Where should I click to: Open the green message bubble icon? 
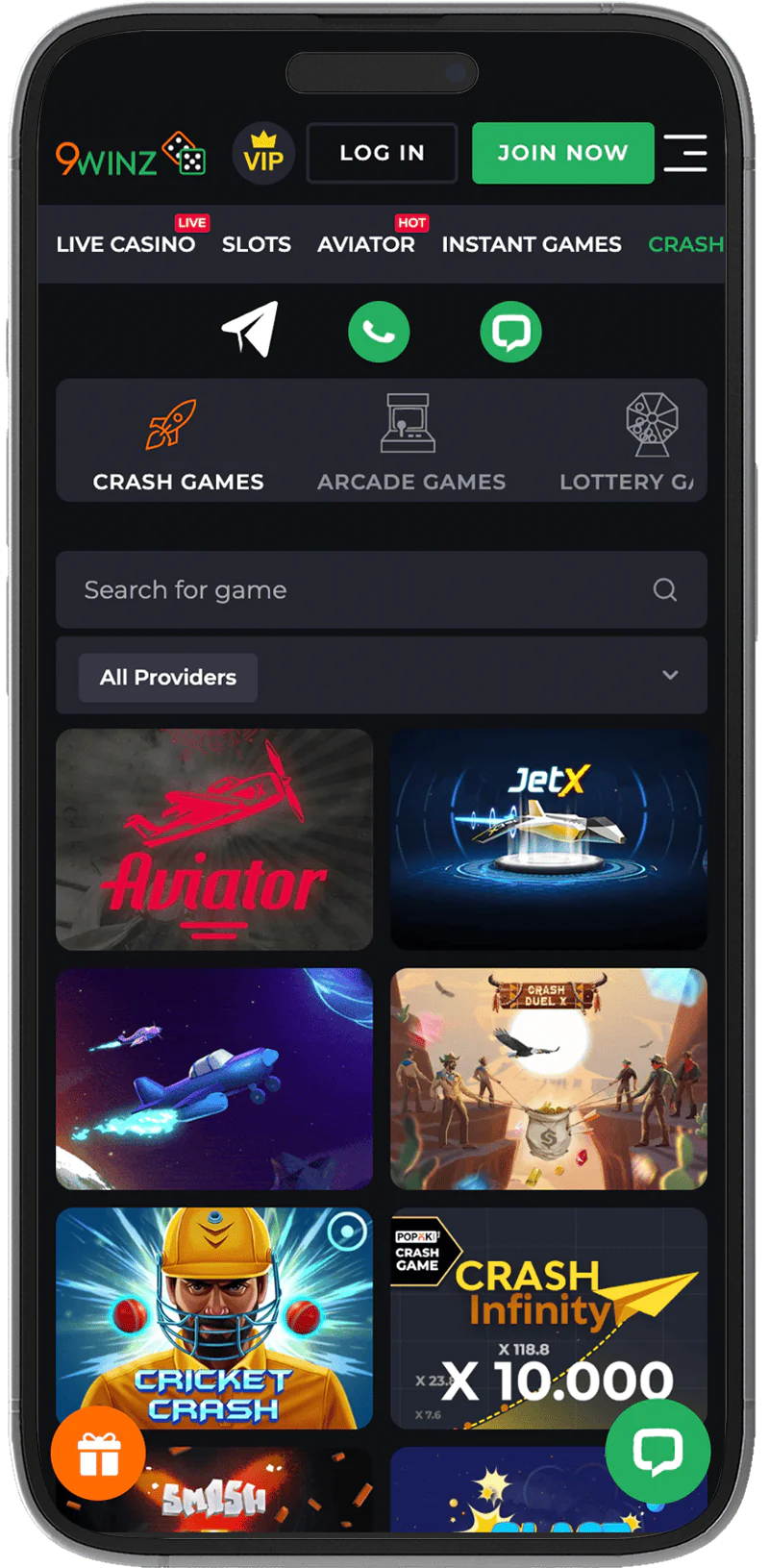[510, 332]
